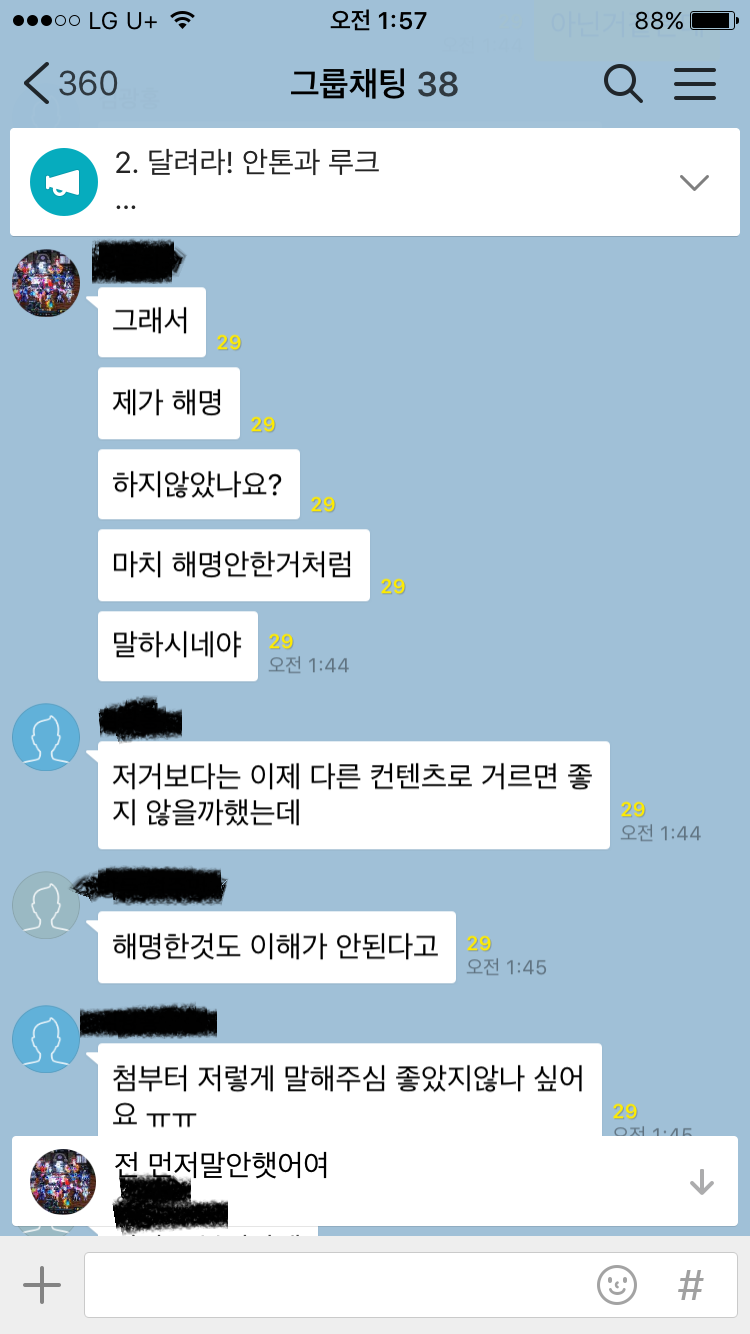Viewport: 750px width, 1334px height.
Task: Open profile of the sender of '해명한것도 이해가 안된다고'
Action: coord(46,905)
